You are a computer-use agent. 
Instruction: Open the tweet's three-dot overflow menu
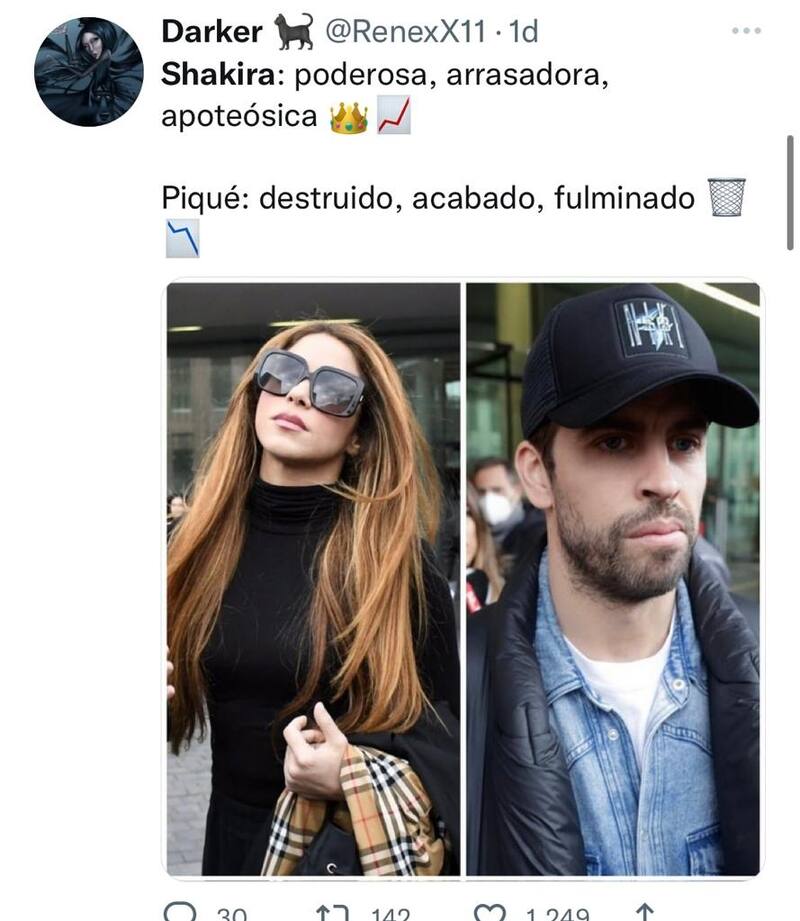click(746, 31)
